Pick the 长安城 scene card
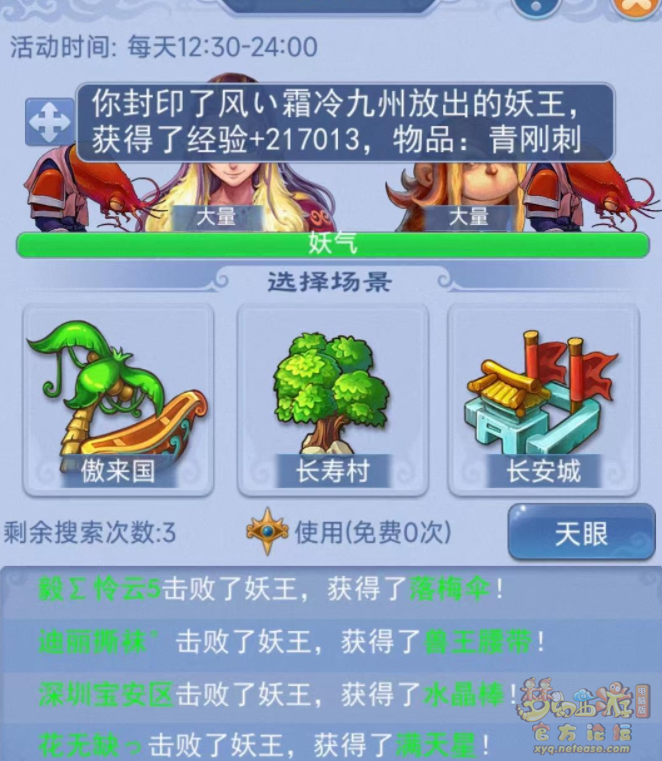This screenshot has height=761, width=662. (544, 401)
